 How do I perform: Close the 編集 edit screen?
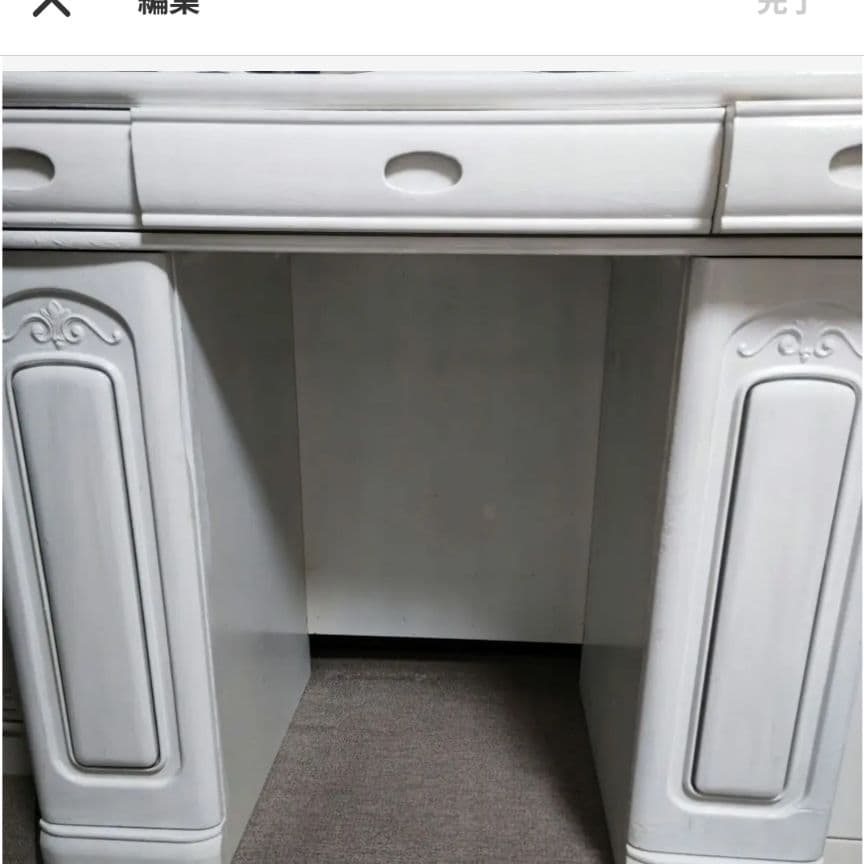51,5
